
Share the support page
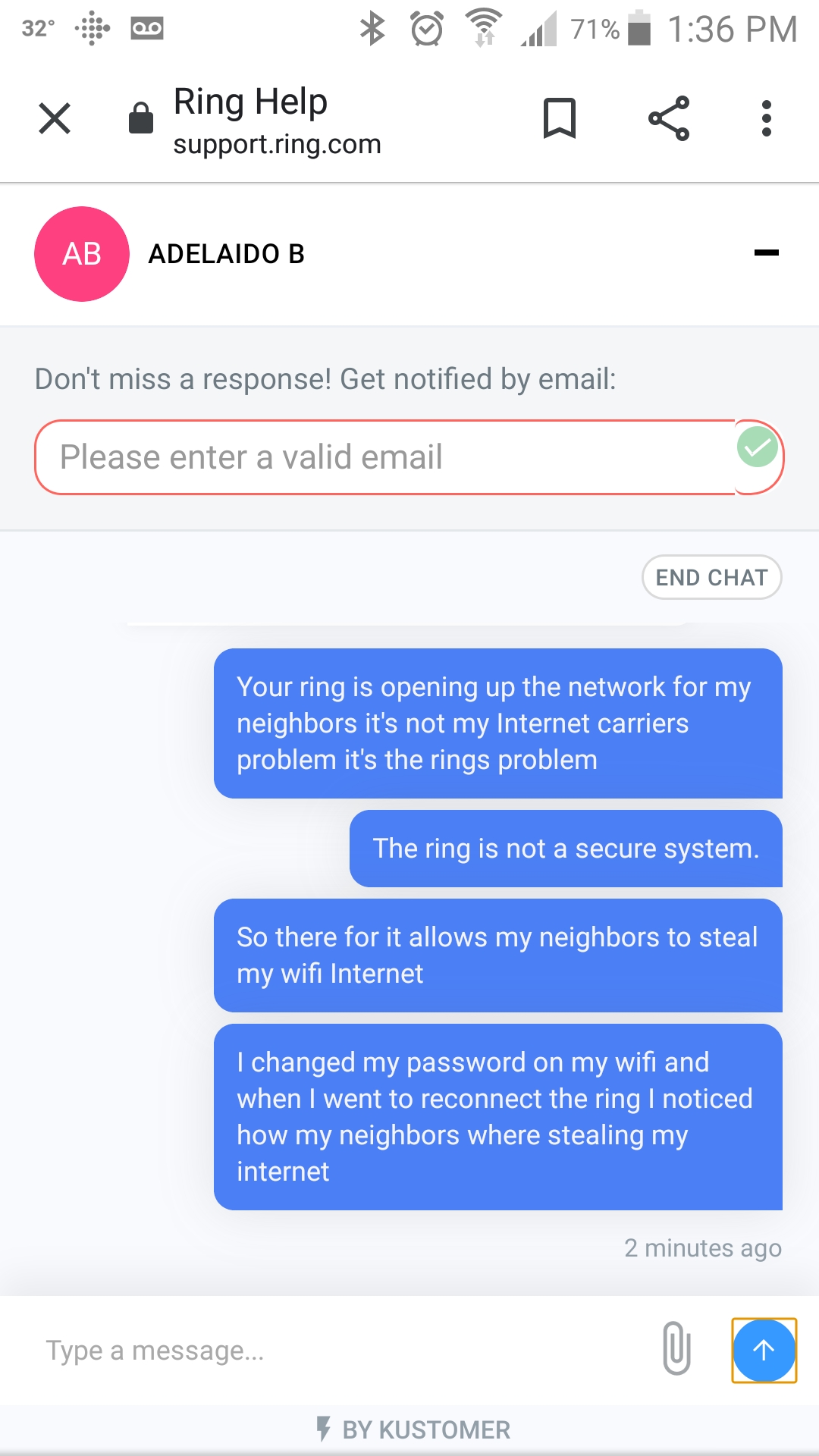pyautogui.click(x=669, y=118)
